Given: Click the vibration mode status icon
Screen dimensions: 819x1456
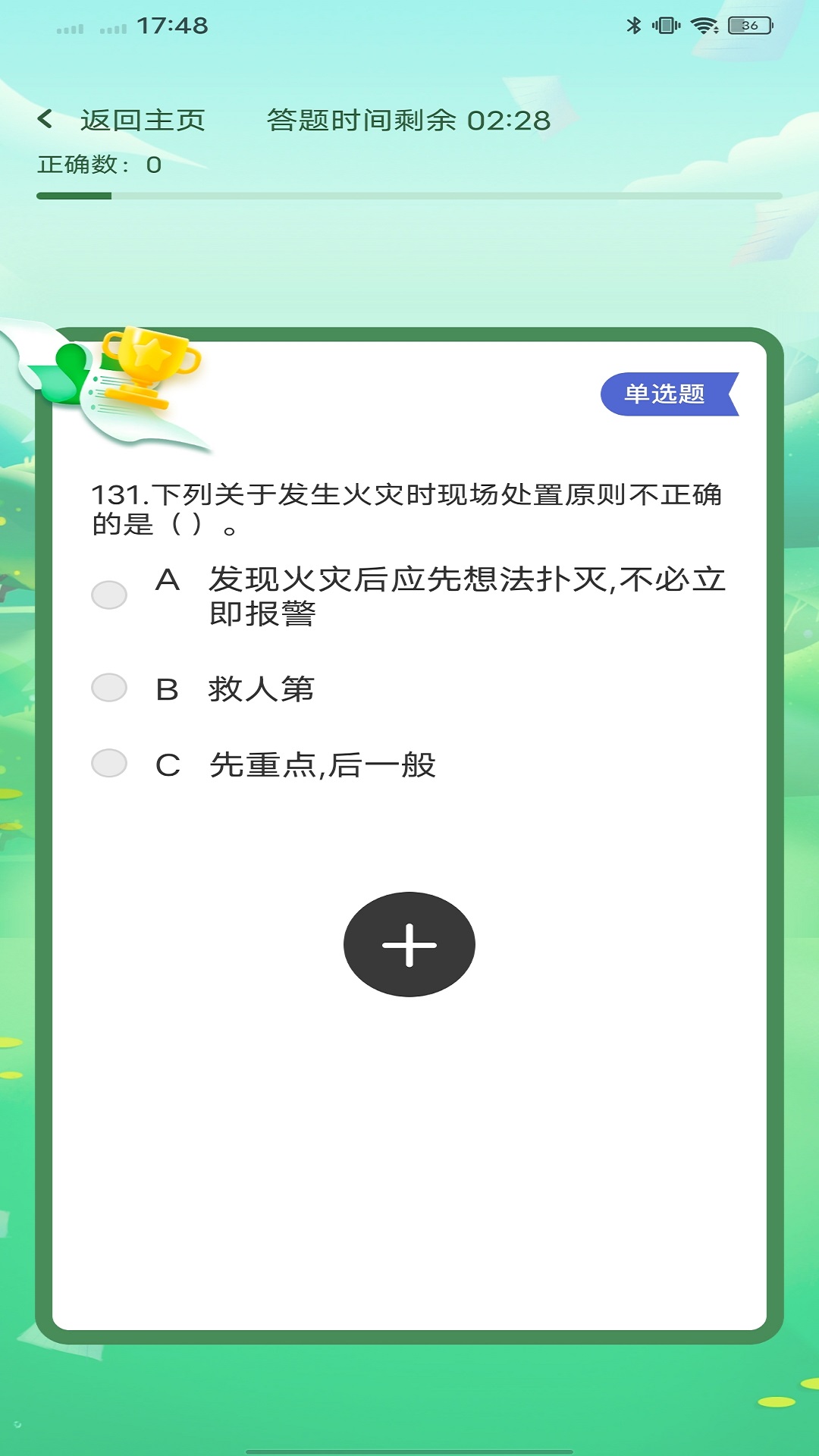Looking at the screenshot, I should [666, 23].
